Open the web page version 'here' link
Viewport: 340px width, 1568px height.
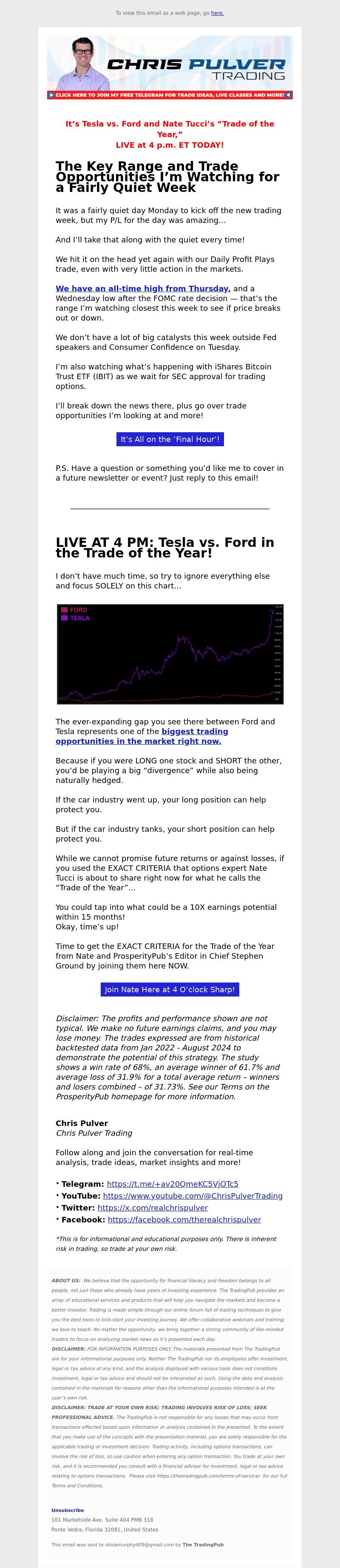[217, 13]
